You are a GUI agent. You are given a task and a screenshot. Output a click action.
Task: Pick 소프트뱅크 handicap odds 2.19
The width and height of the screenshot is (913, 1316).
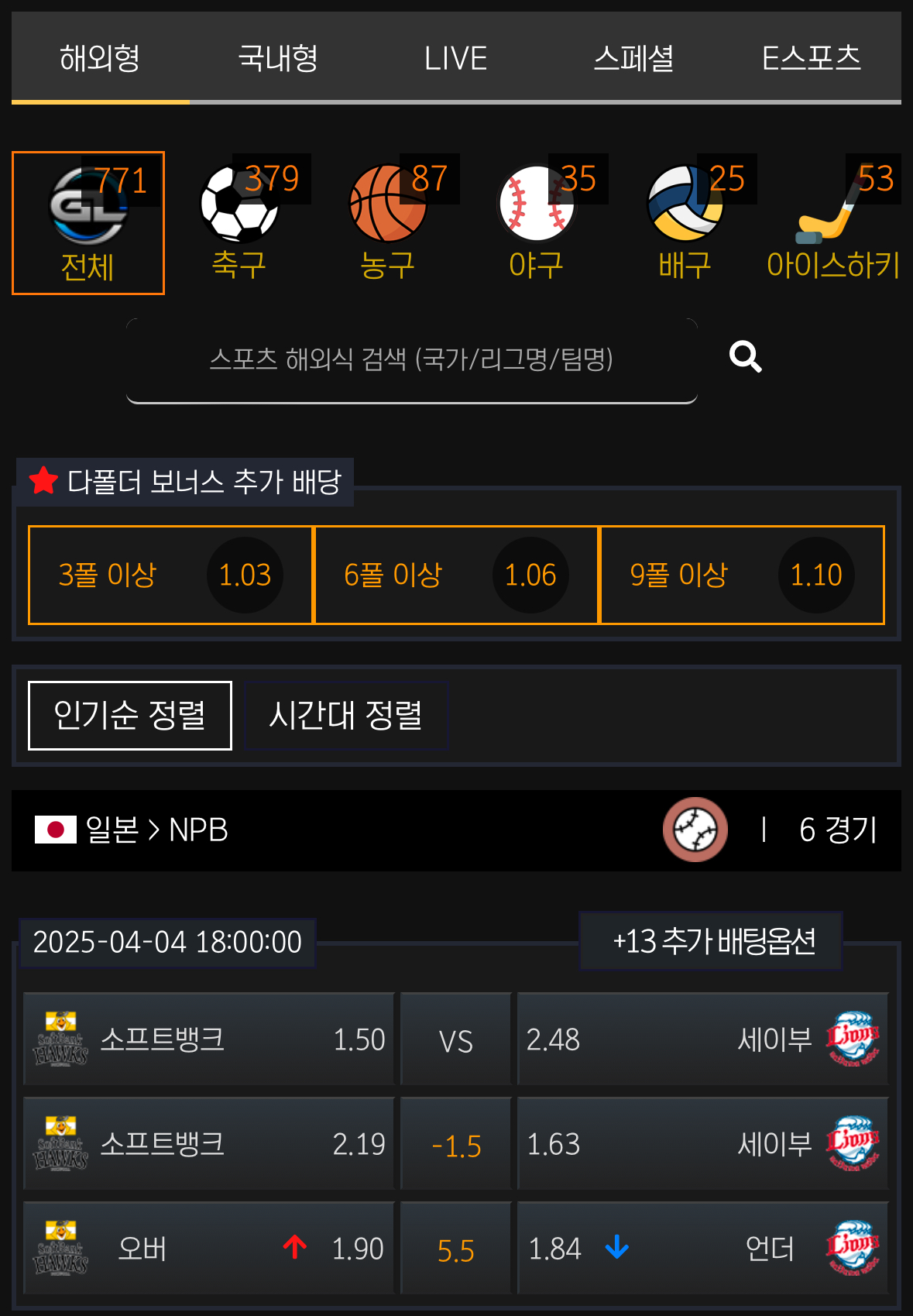tap(209, 1144)
